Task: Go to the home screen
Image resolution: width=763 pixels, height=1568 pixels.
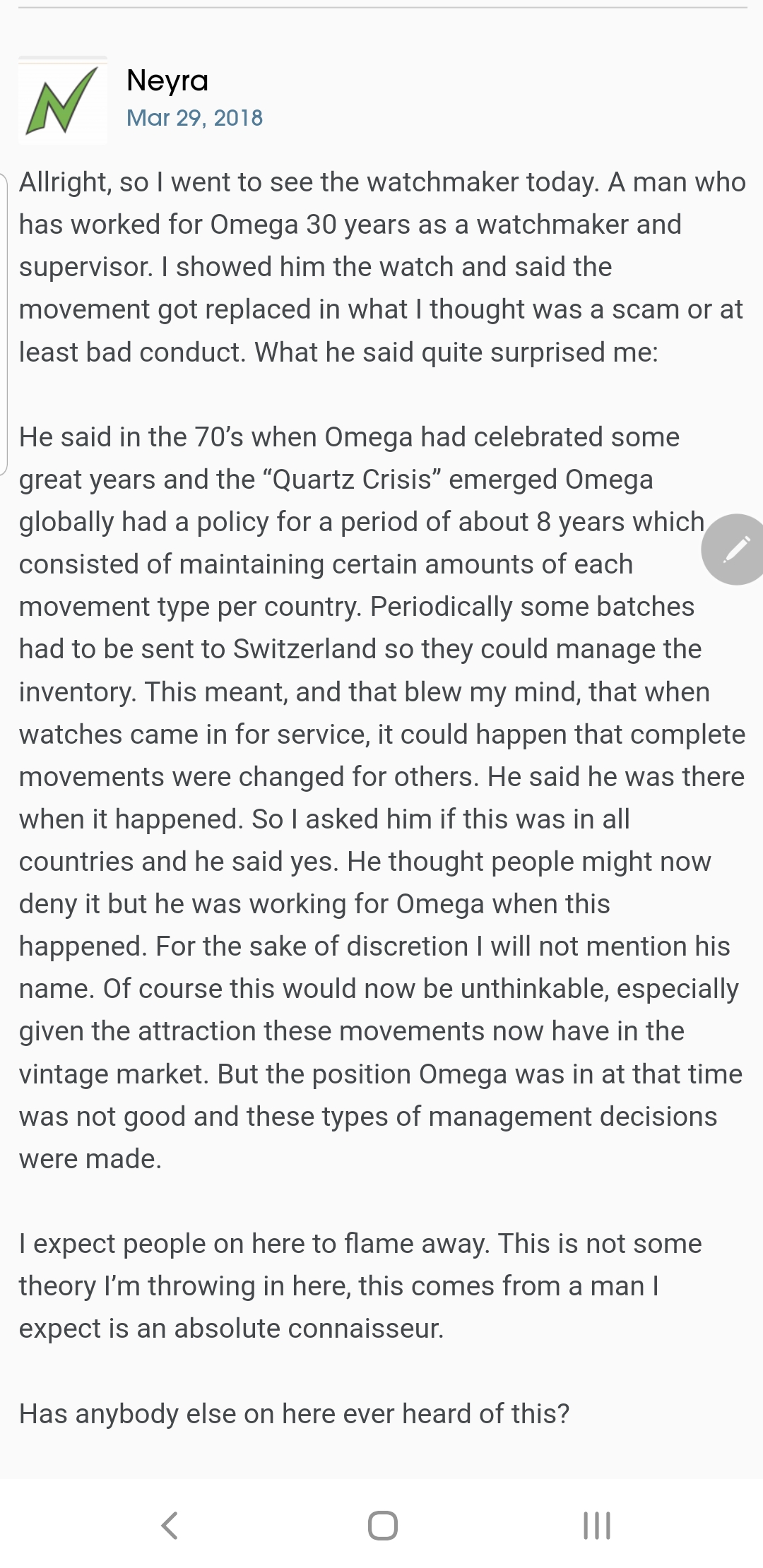Action: (x=382, y=1525)
